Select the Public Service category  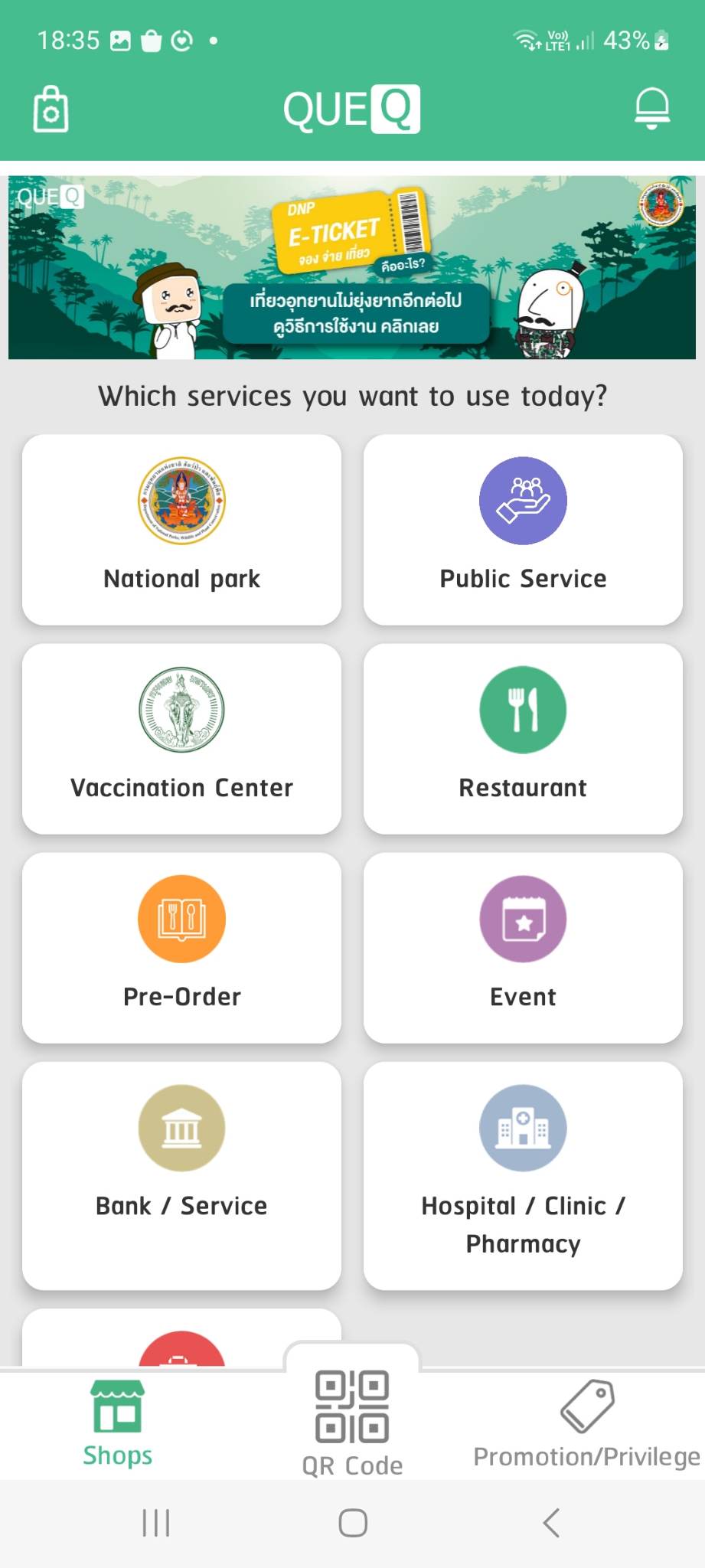coord(523,529)
